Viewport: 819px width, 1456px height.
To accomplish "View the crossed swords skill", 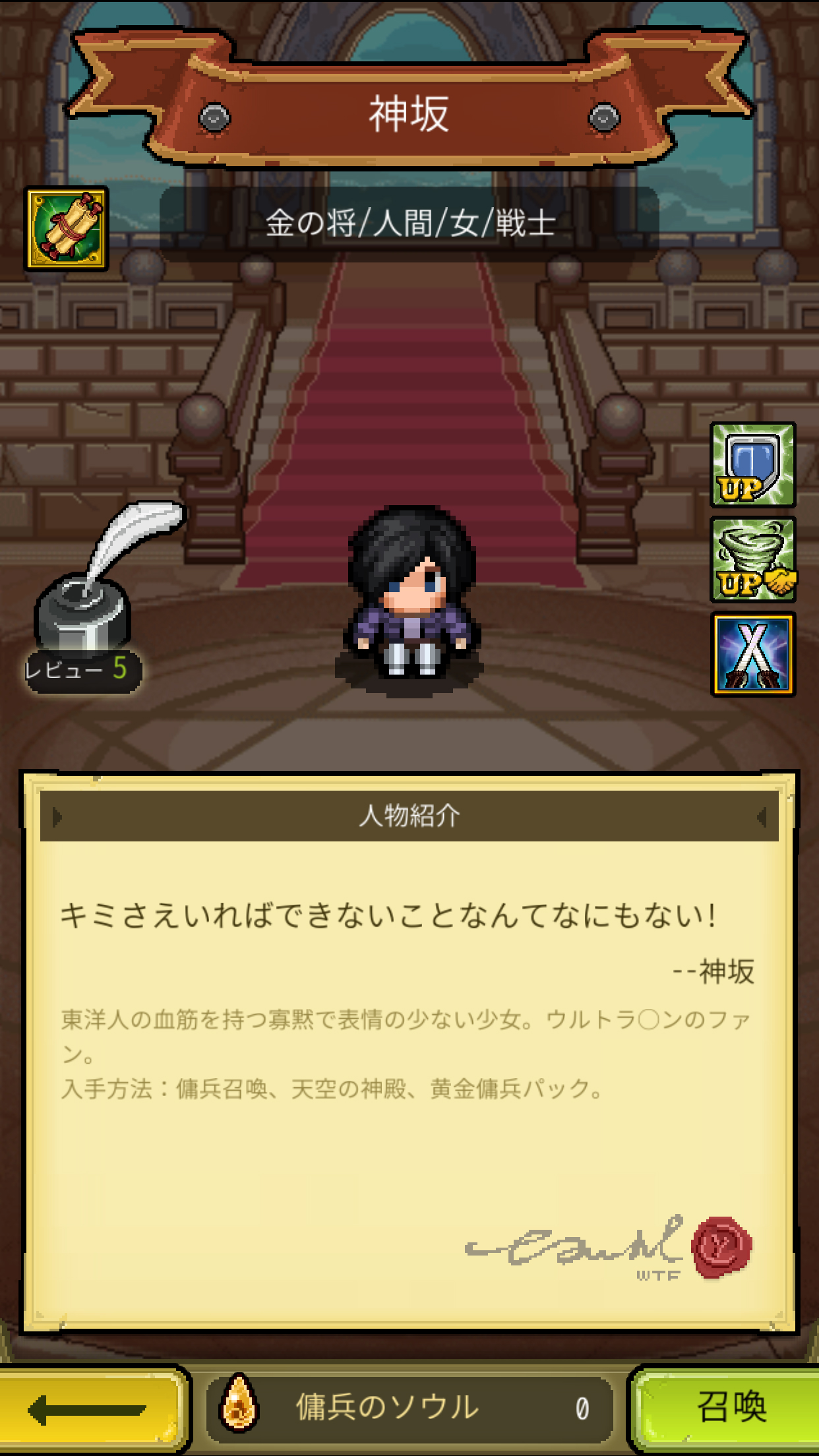I will (752, 654).
